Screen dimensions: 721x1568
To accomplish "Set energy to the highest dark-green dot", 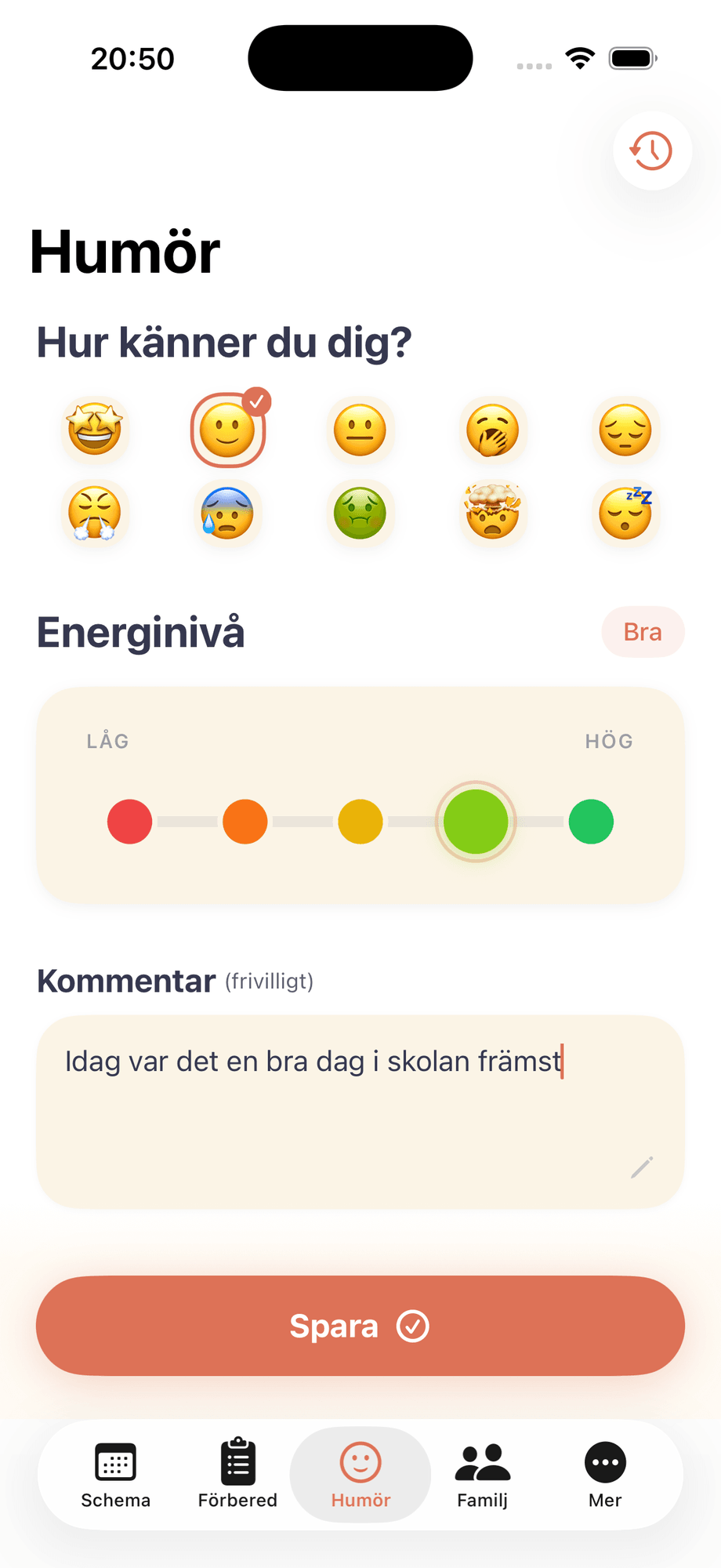I will pyautogui.click(x=591, y=822).
